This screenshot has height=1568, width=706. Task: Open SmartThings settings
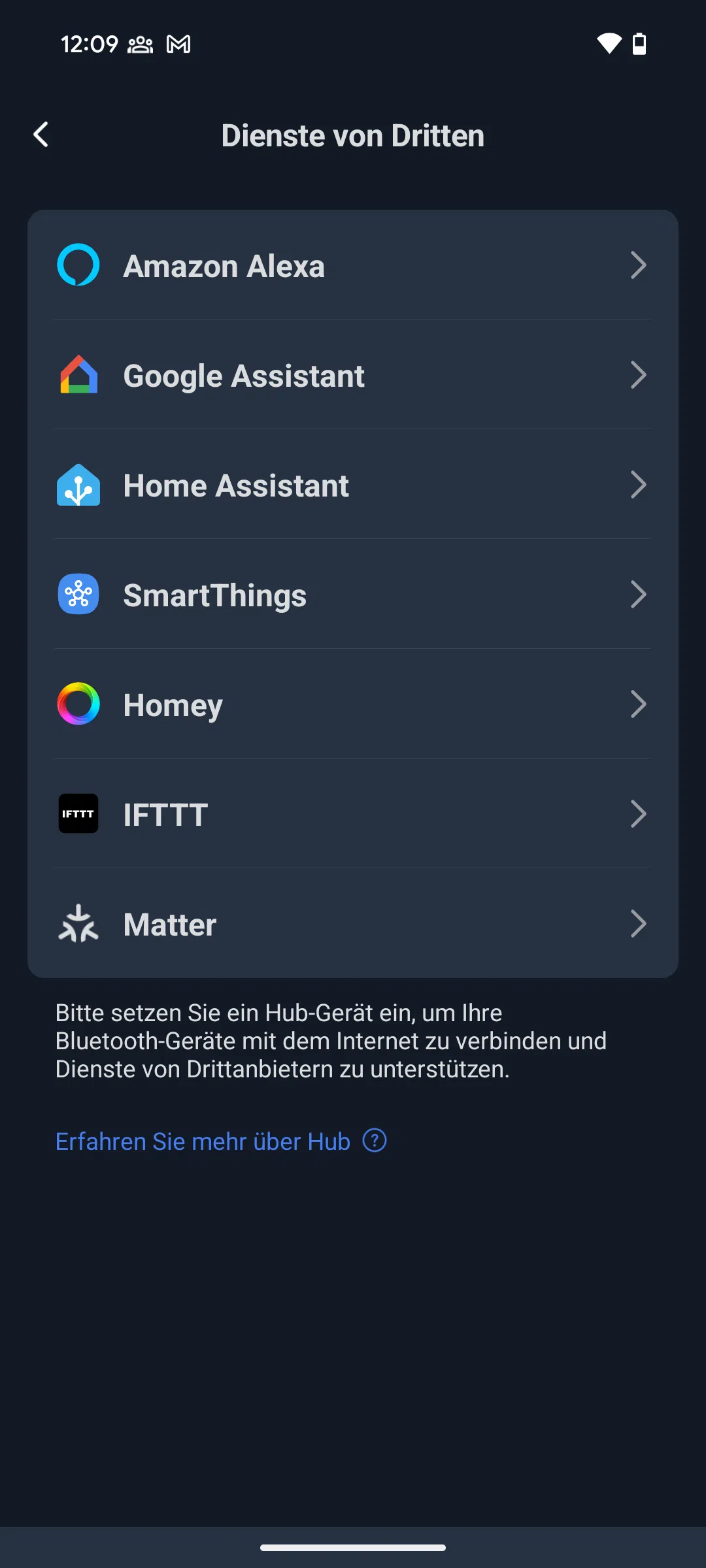click(353, 595)
